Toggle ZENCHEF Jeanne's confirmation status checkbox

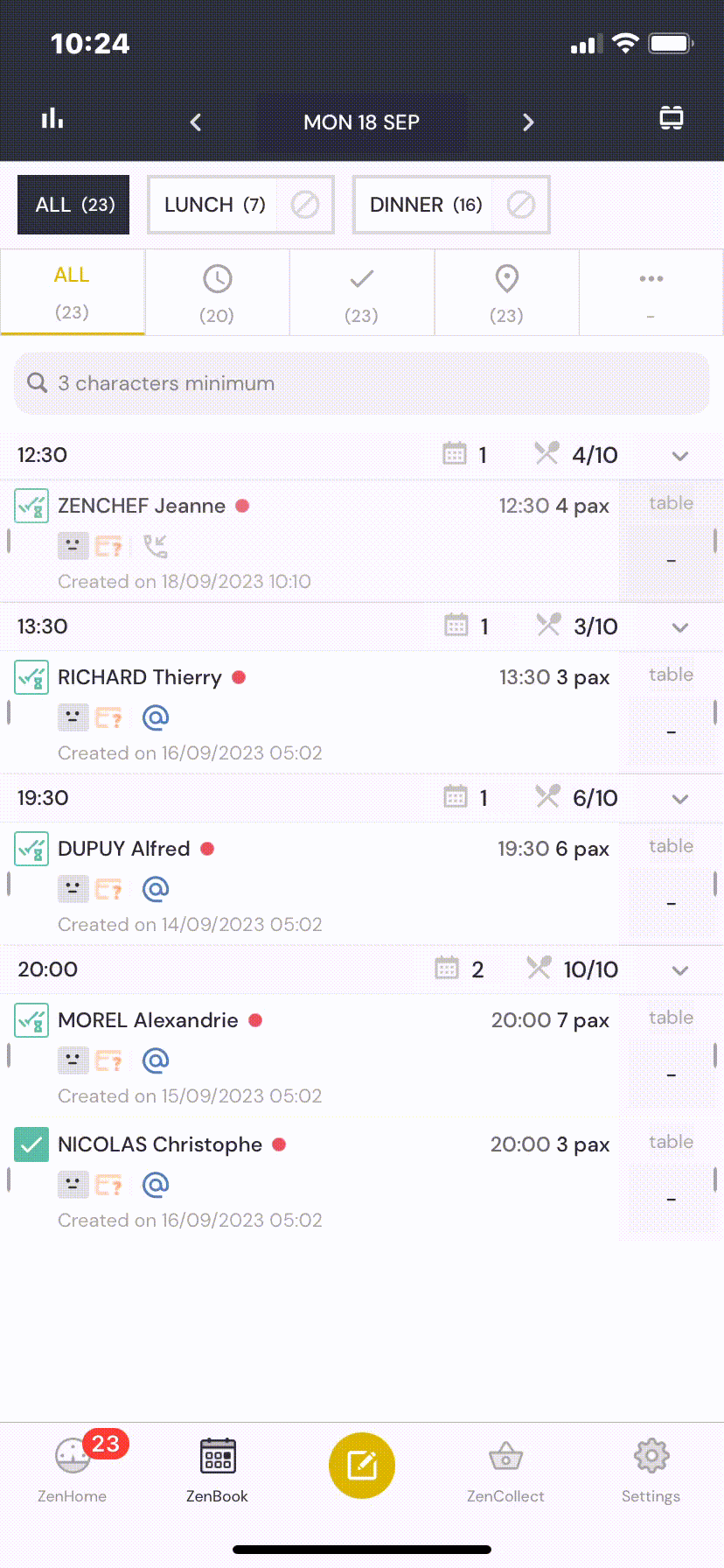[31, 506]
